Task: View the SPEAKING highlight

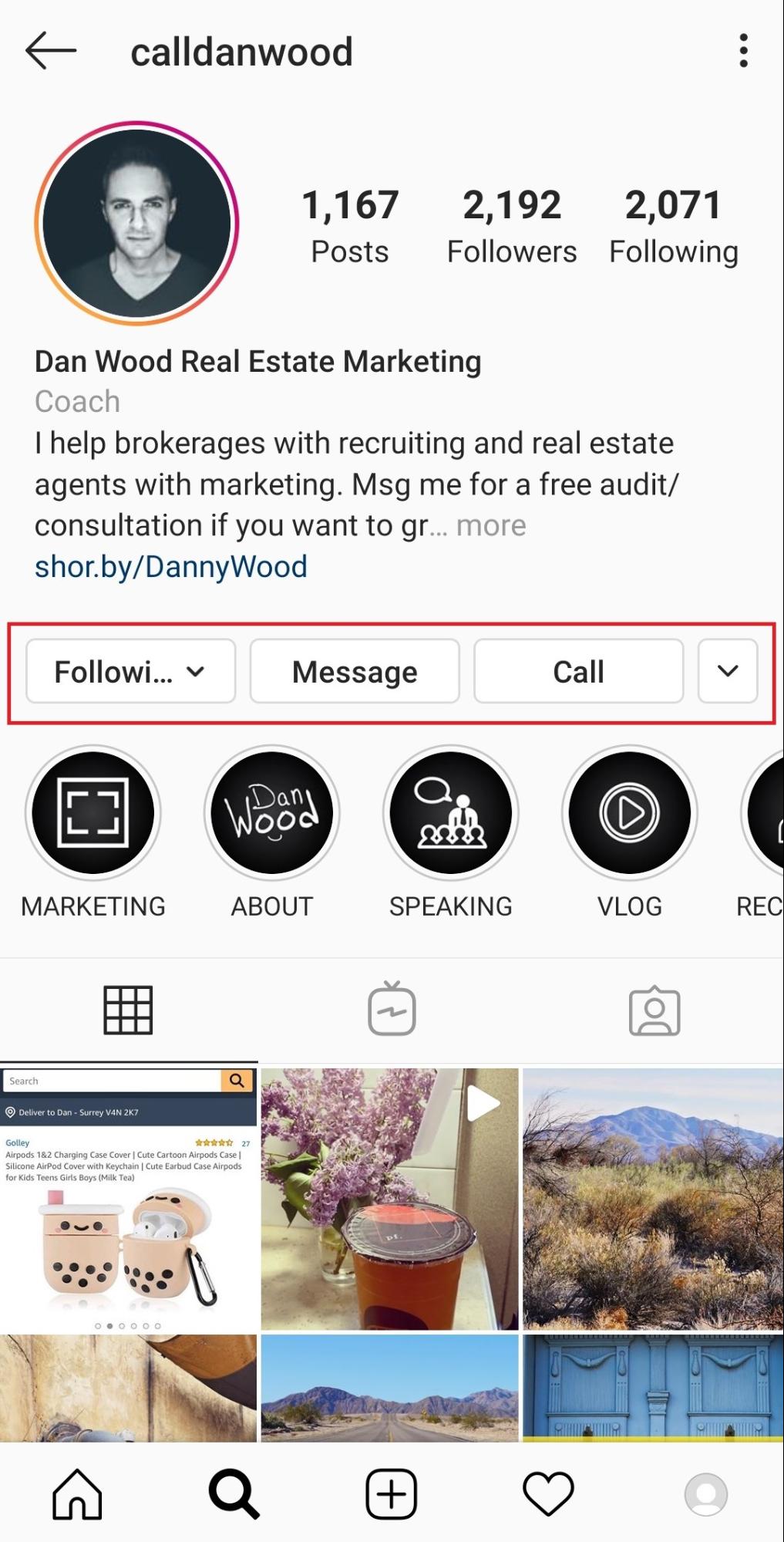Action: 451,813
